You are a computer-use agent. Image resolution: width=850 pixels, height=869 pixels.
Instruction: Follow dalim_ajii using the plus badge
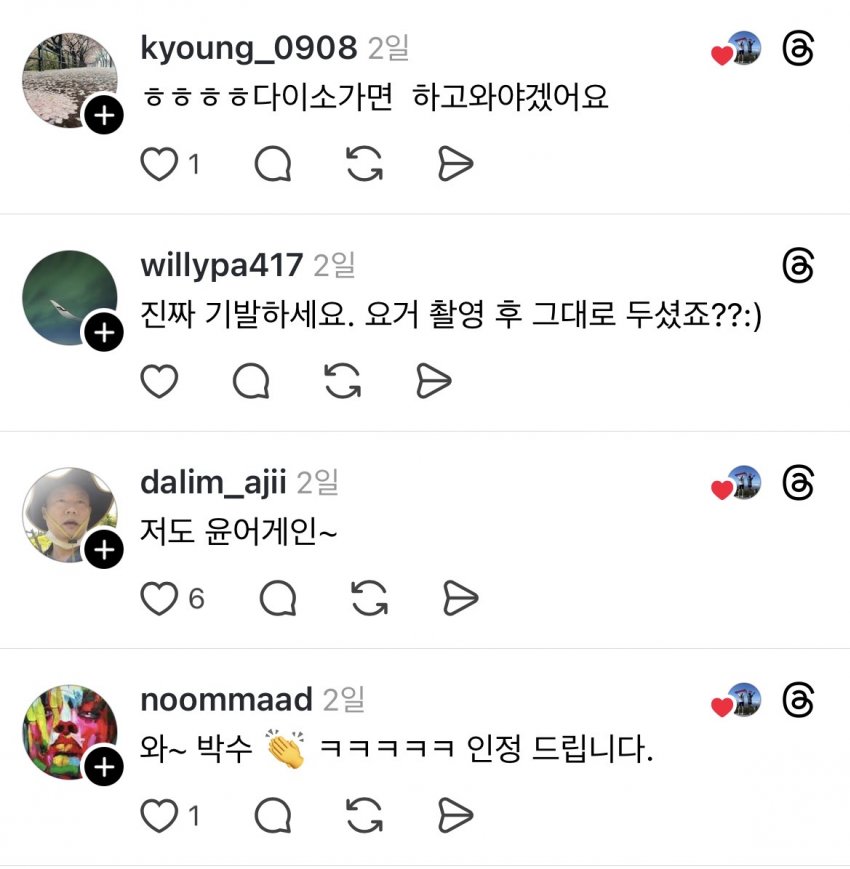click(103, 551)
